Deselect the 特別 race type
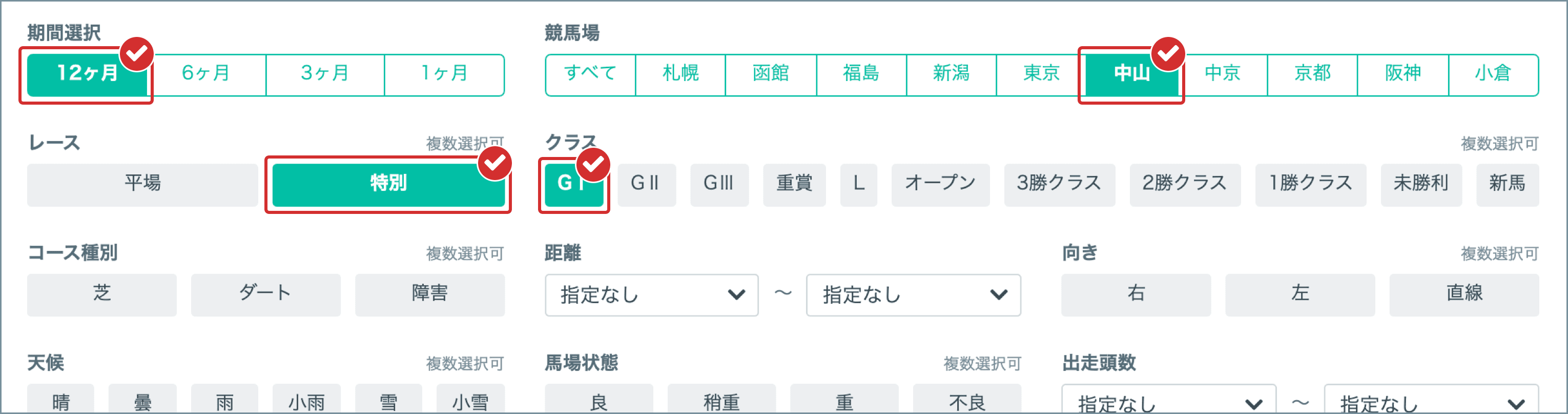The width and height of the screenshot is (1568, 414). (388, 184)
